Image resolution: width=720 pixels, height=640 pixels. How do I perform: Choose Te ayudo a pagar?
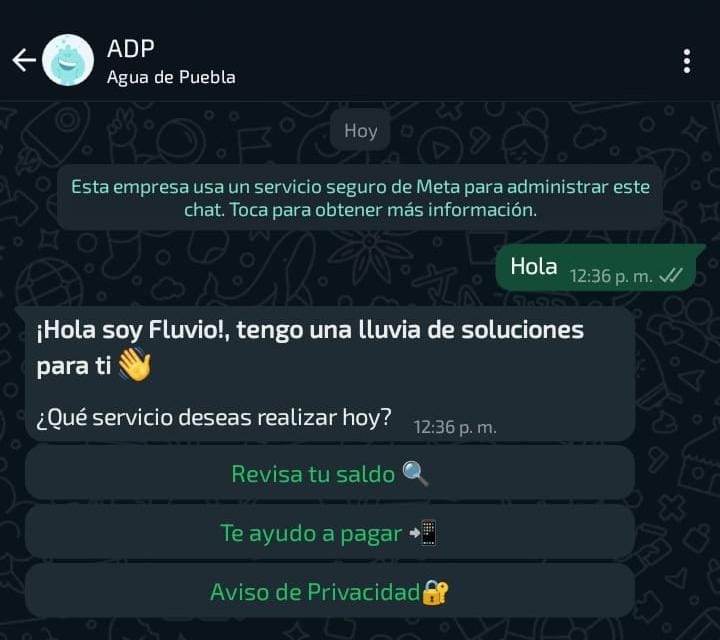330,532
